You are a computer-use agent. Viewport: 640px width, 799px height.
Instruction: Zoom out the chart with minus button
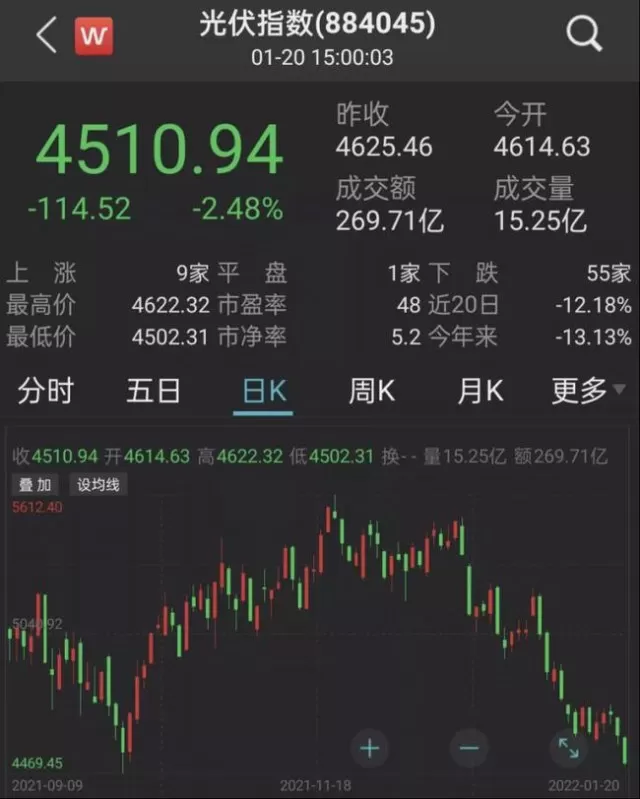click(x=469, y=748)
